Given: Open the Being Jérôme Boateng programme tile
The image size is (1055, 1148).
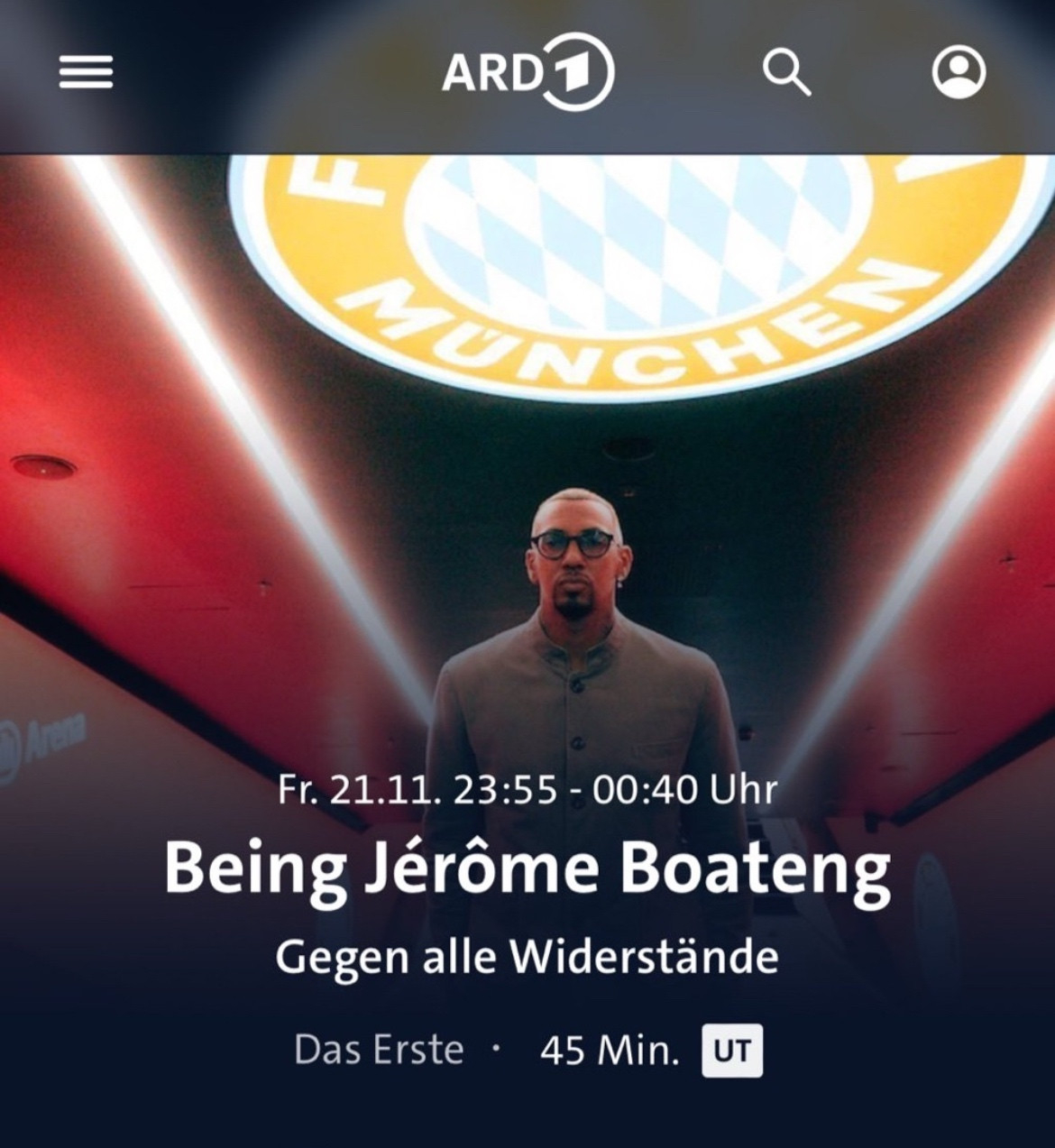Looking at the screenshot, I should pyautogui.click(x=527, y=866).
